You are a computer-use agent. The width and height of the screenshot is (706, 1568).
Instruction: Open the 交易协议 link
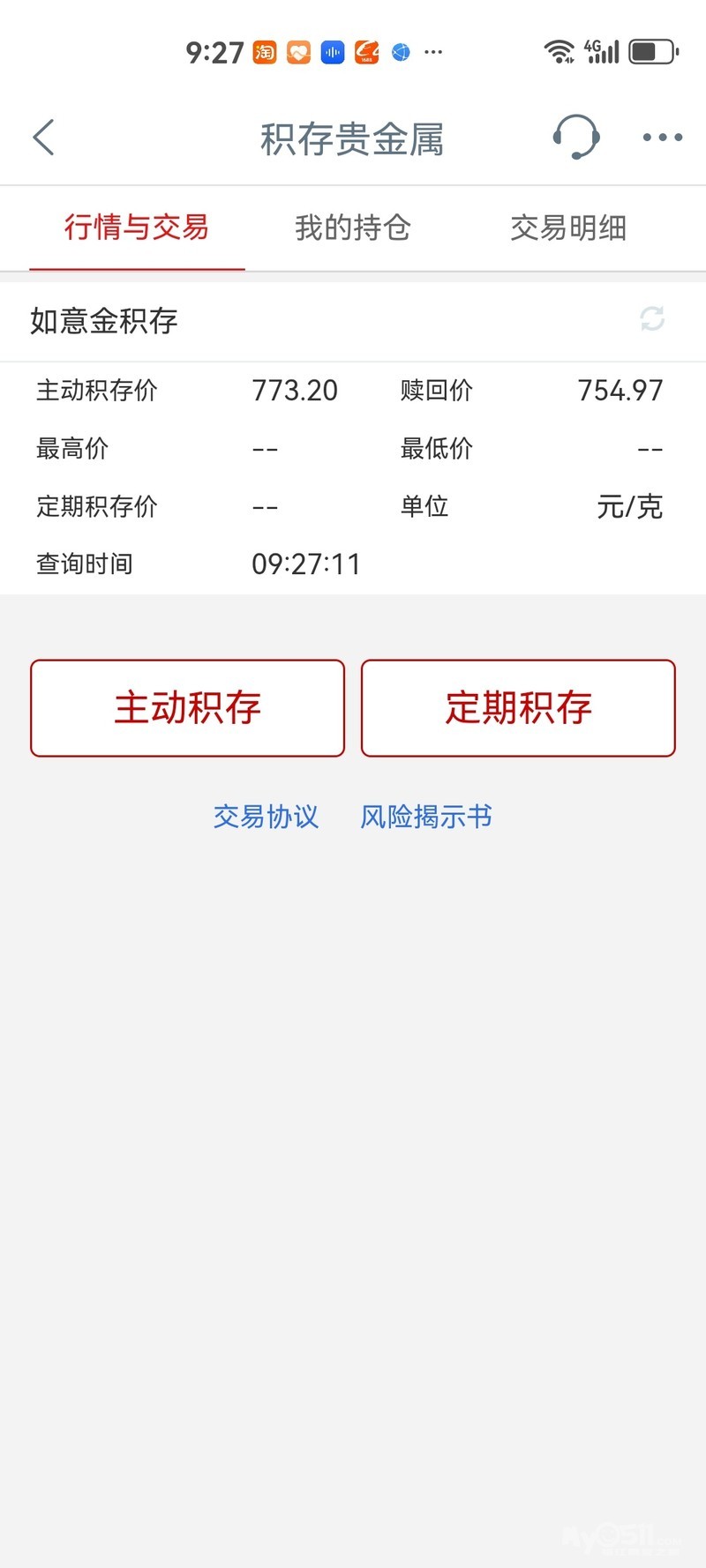coord(266,817)
